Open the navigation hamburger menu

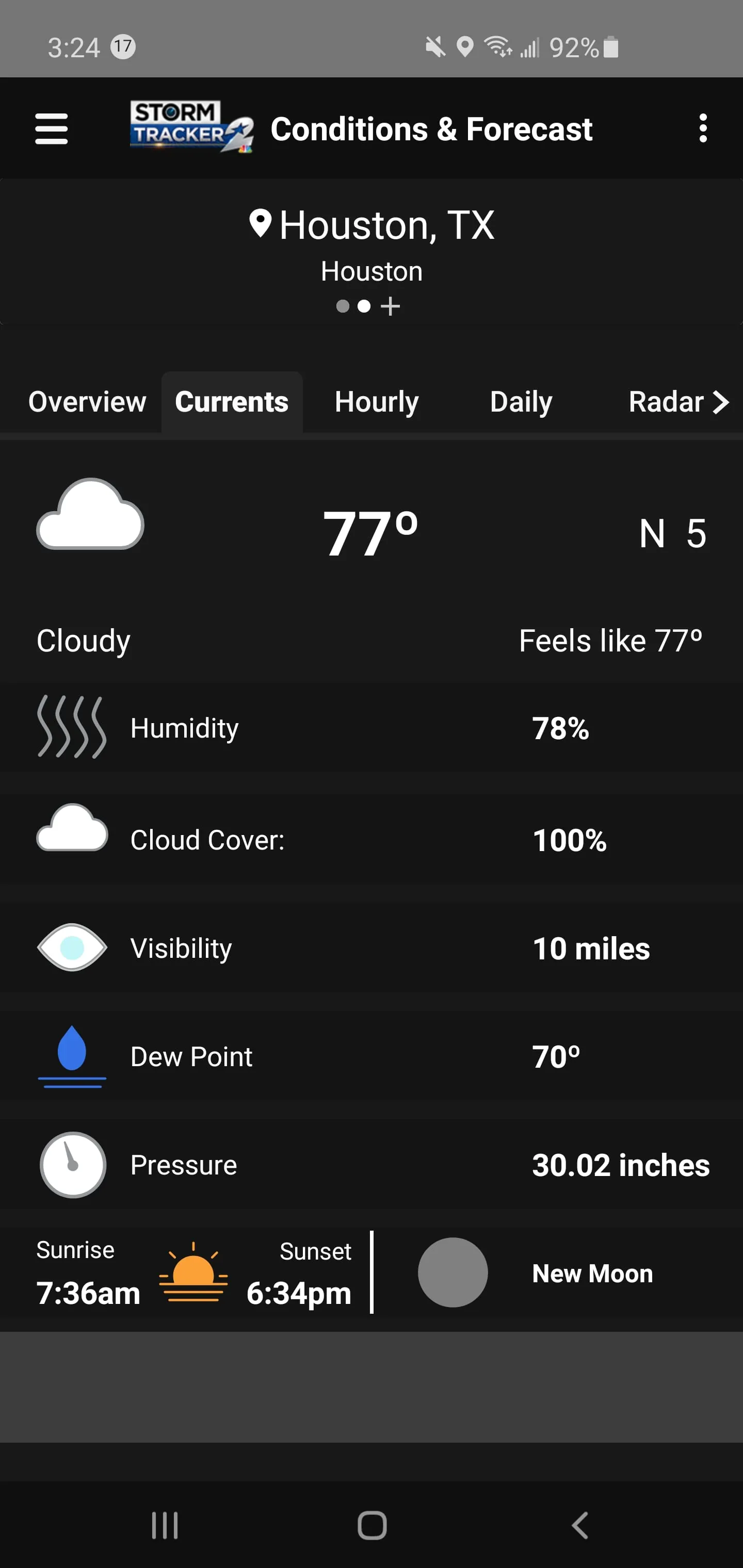coord(51,128)
